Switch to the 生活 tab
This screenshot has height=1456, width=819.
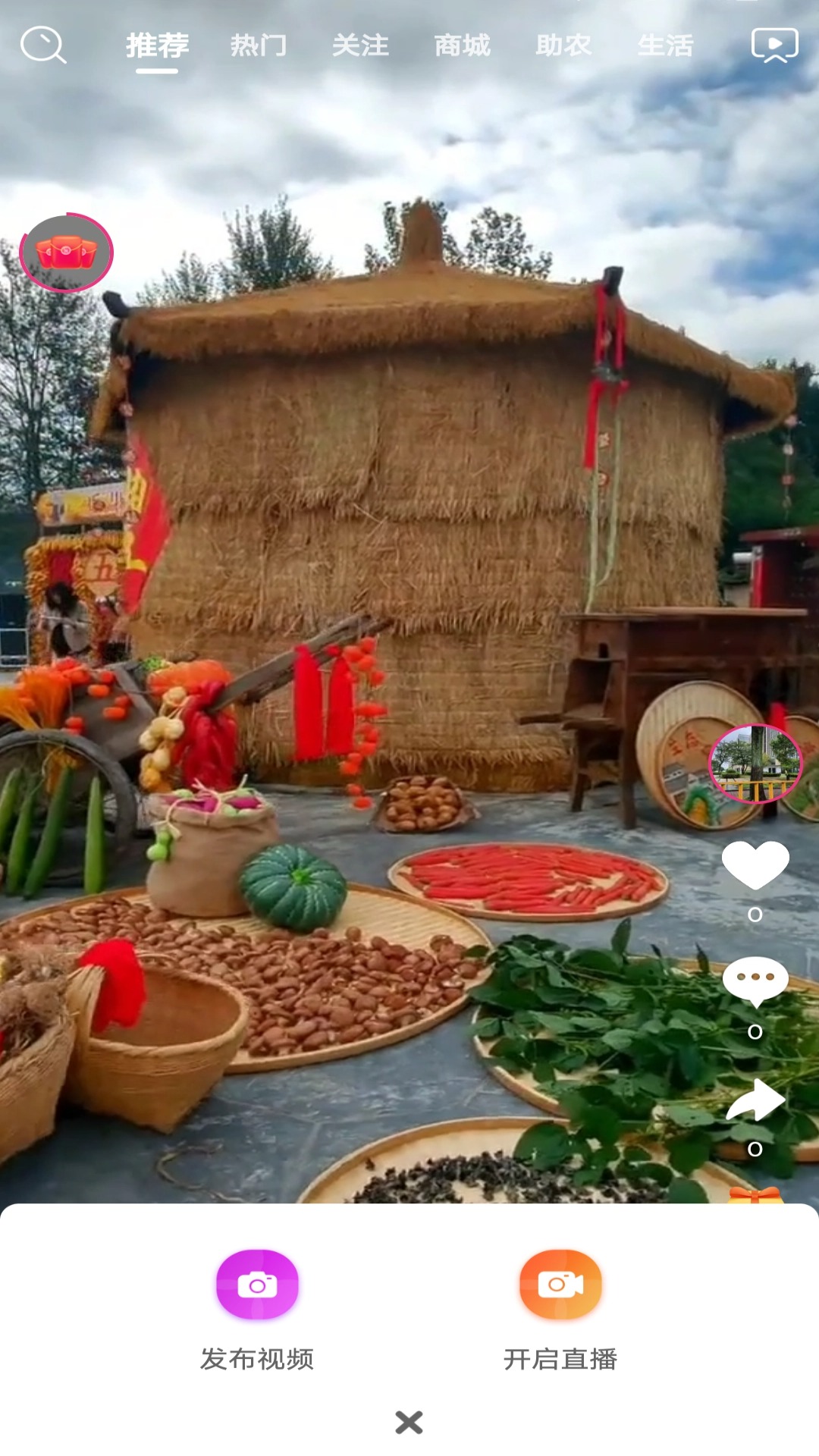[665, 45]
